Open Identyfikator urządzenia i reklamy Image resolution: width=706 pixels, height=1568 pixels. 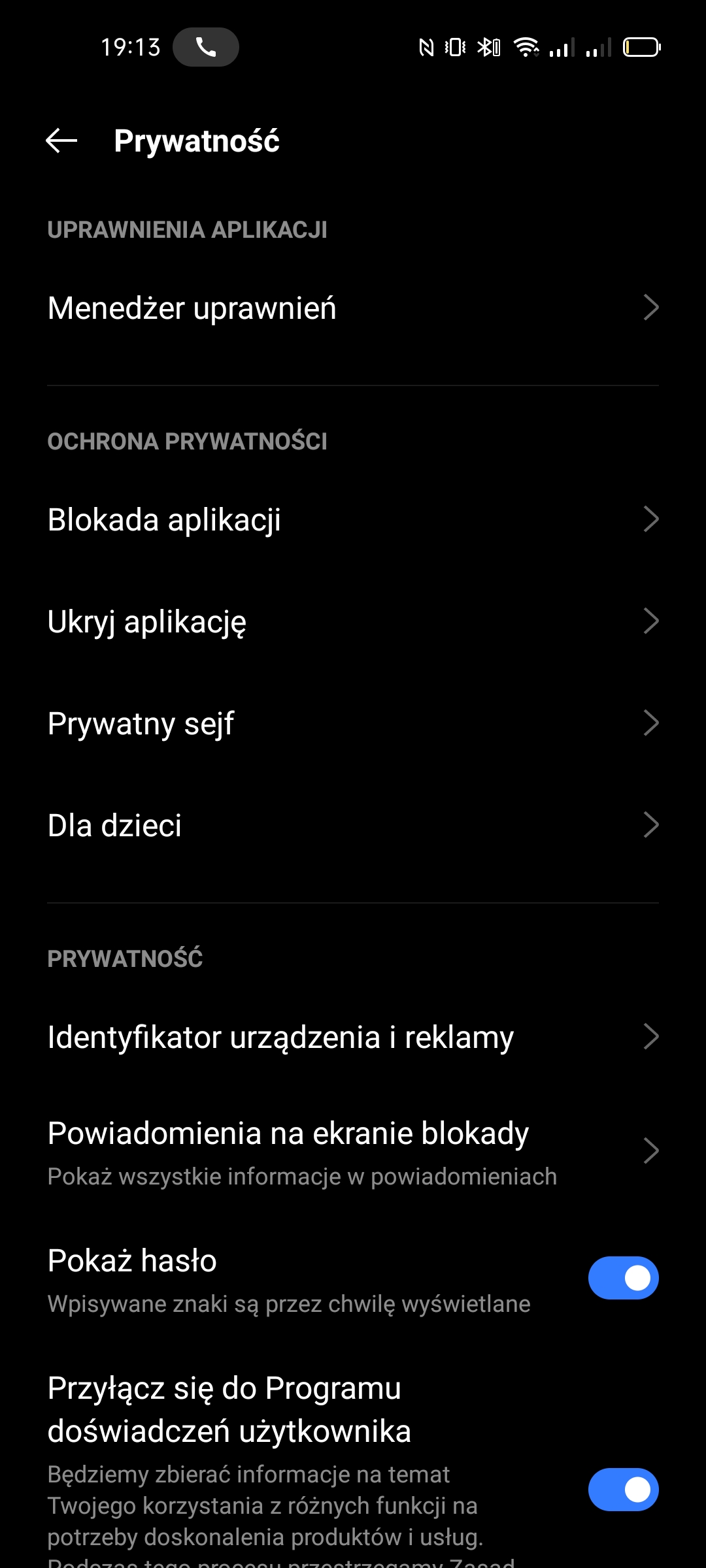coord(353,1037)
